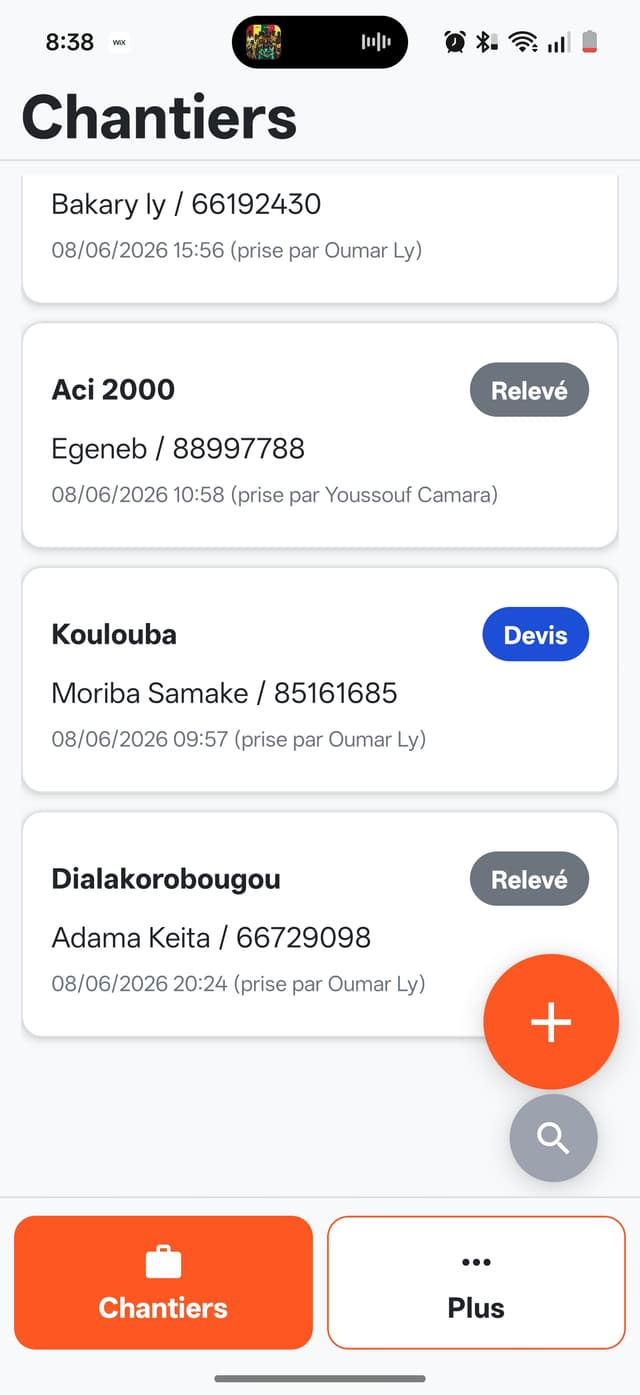Open the Dialakorobougou chantier card

coord(320,925)
